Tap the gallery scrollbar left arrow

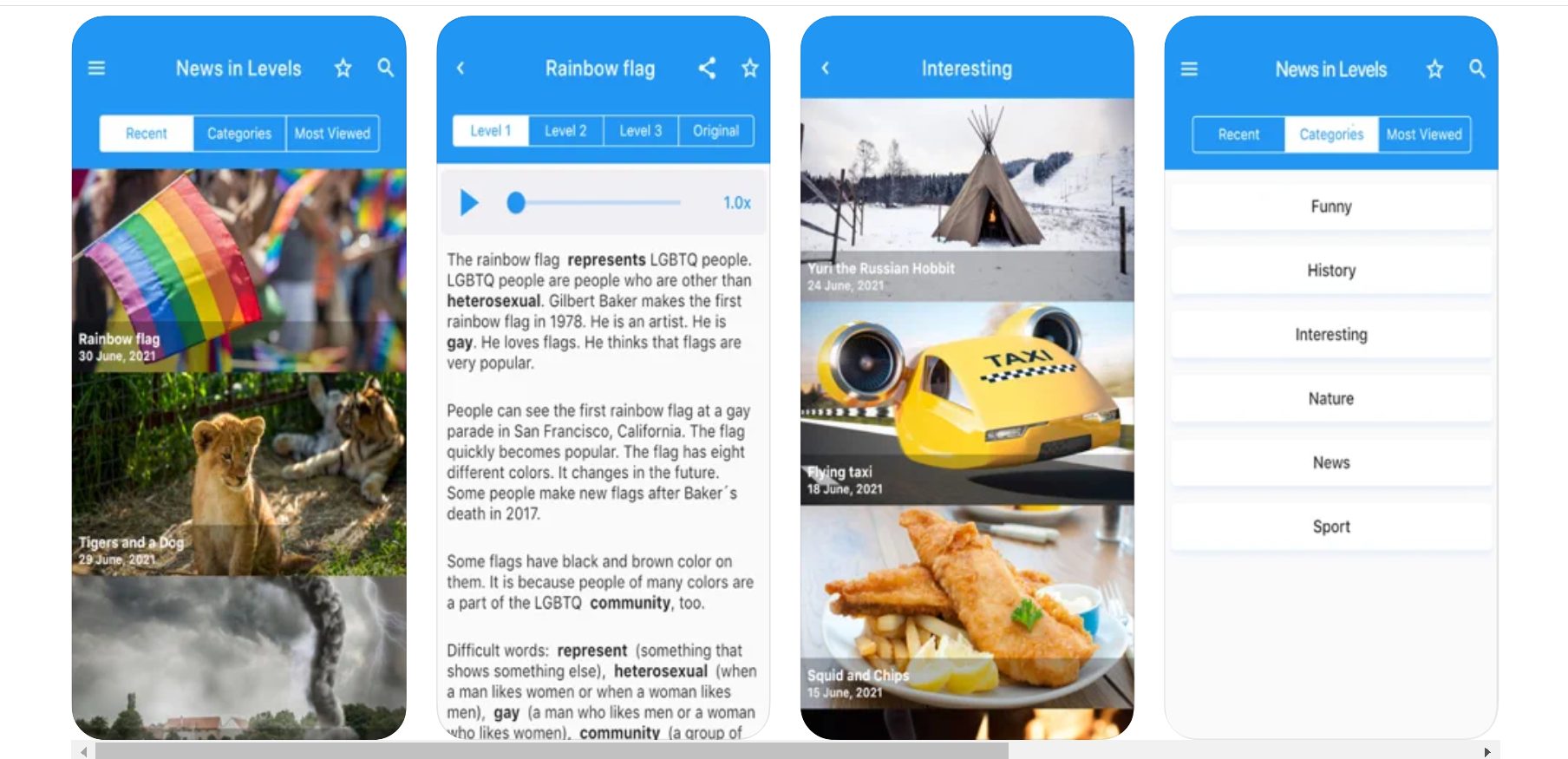pos(83,751)
